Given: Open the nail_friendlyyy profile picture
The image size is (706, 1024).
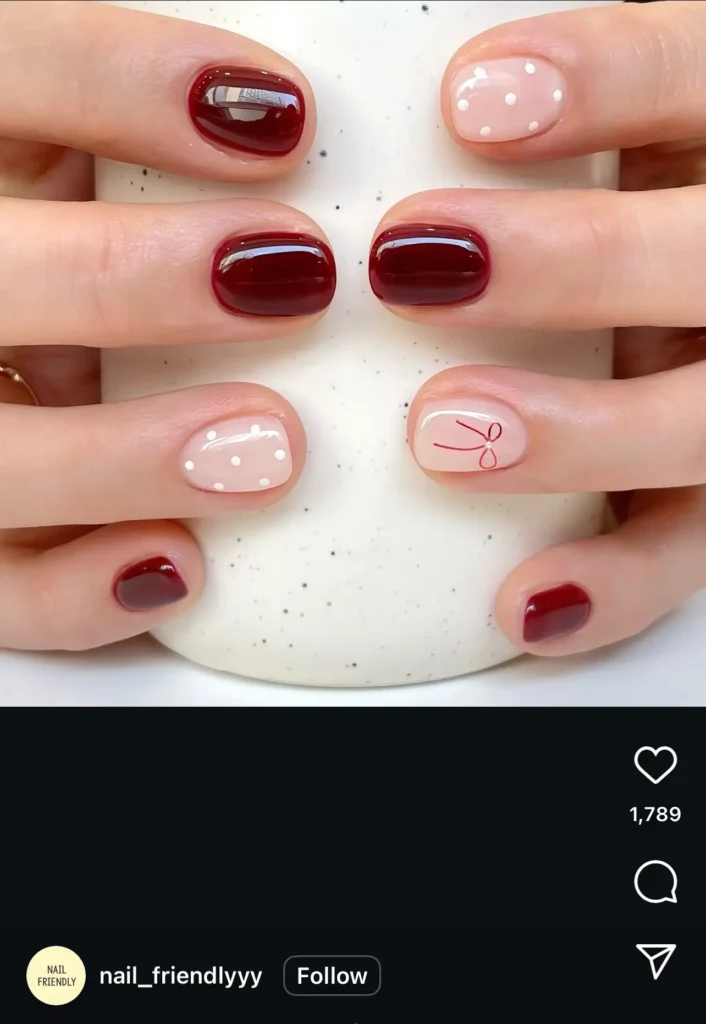Looking at the screenshot, I should (x=56, y=976).
